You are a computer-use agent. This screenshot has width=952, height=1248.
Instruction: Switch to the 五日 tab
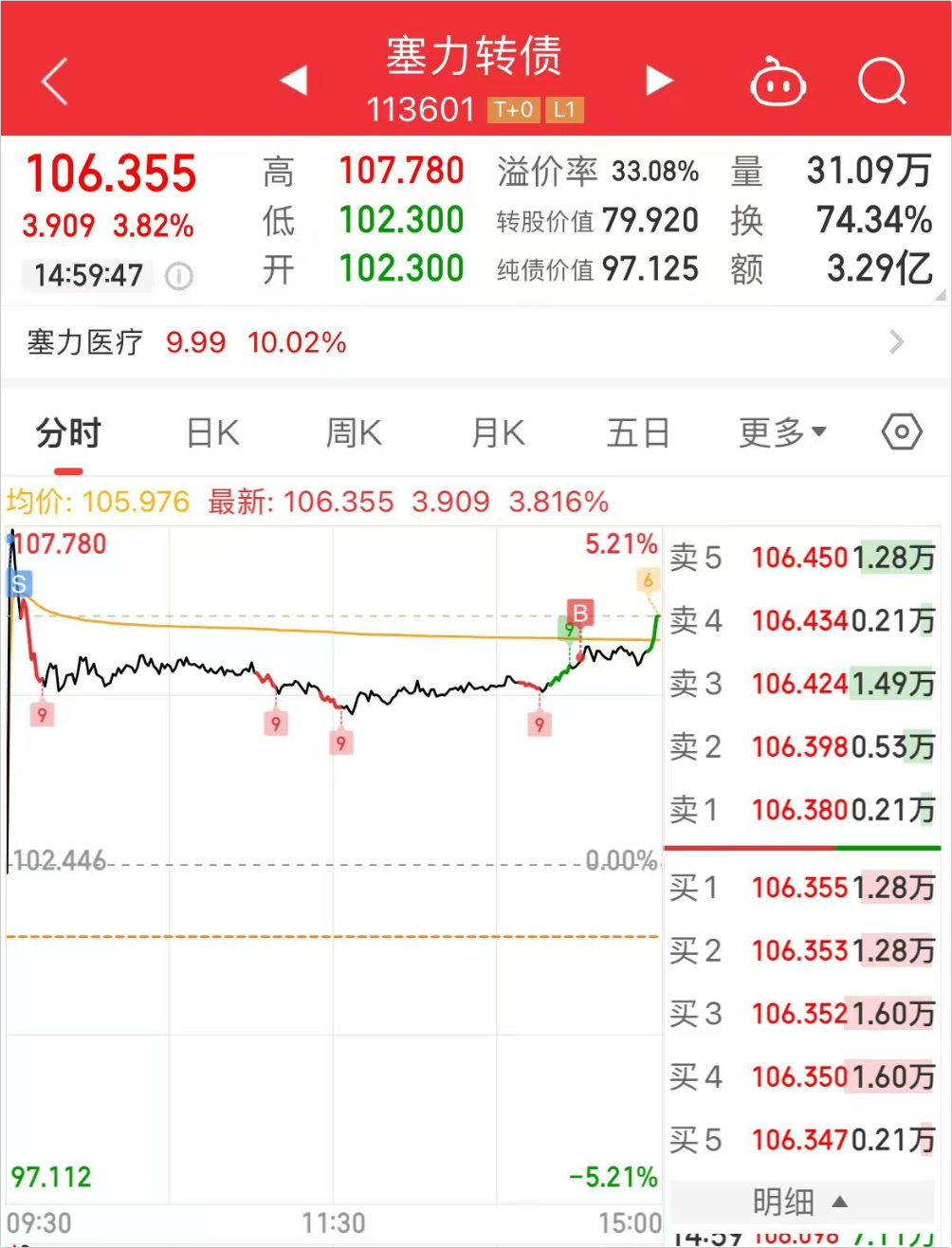pyautogui.click(x=638, y=434)
